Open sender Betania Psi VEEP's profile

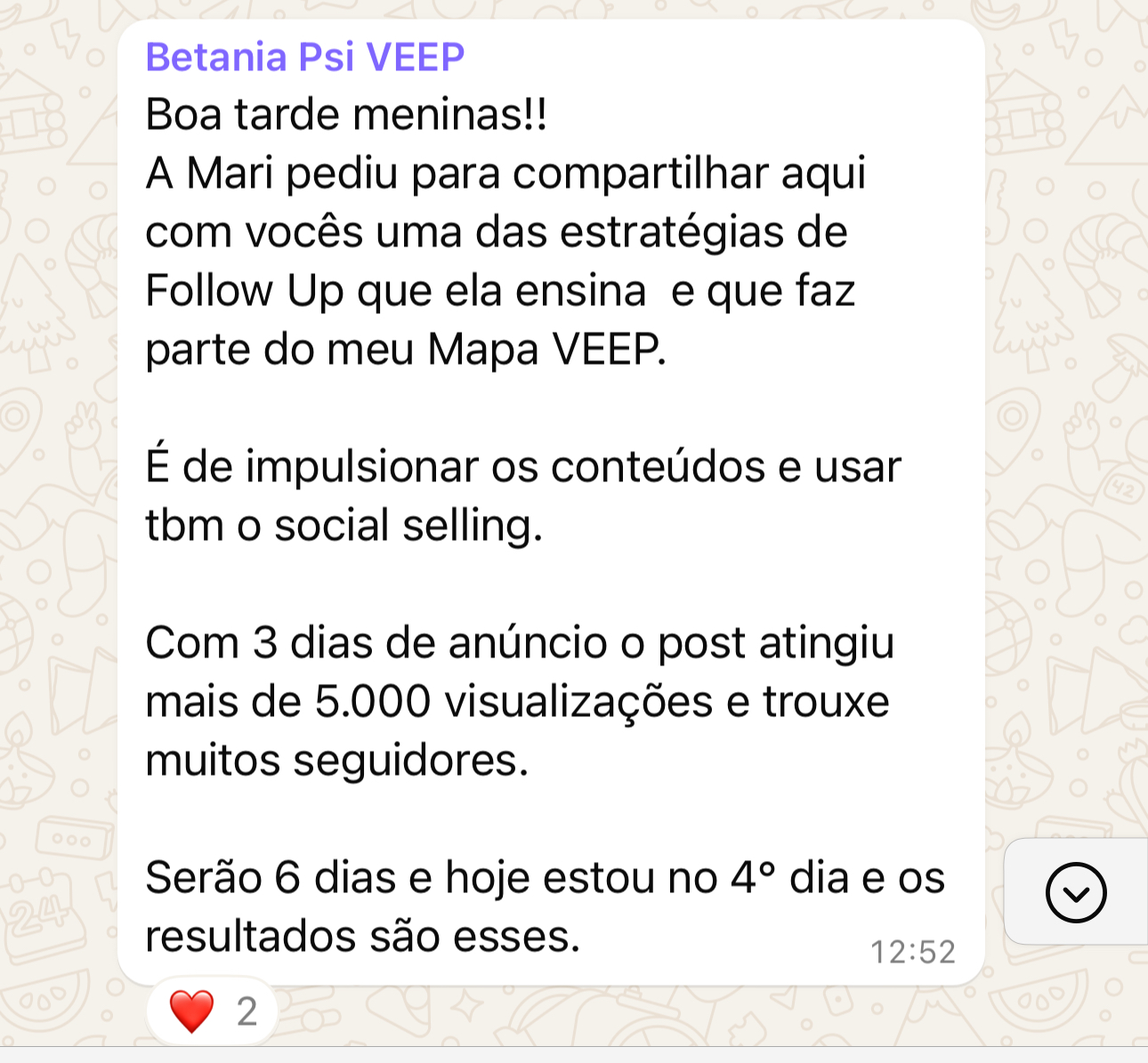(304, 57)
